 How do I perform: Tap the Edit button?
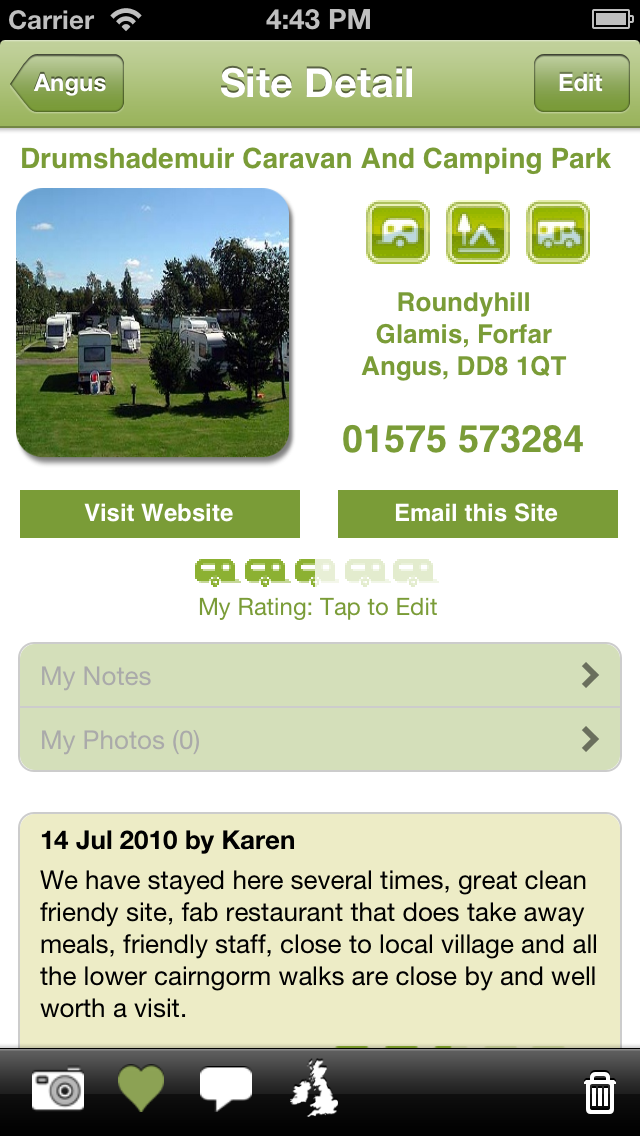(x=580, y=83)
